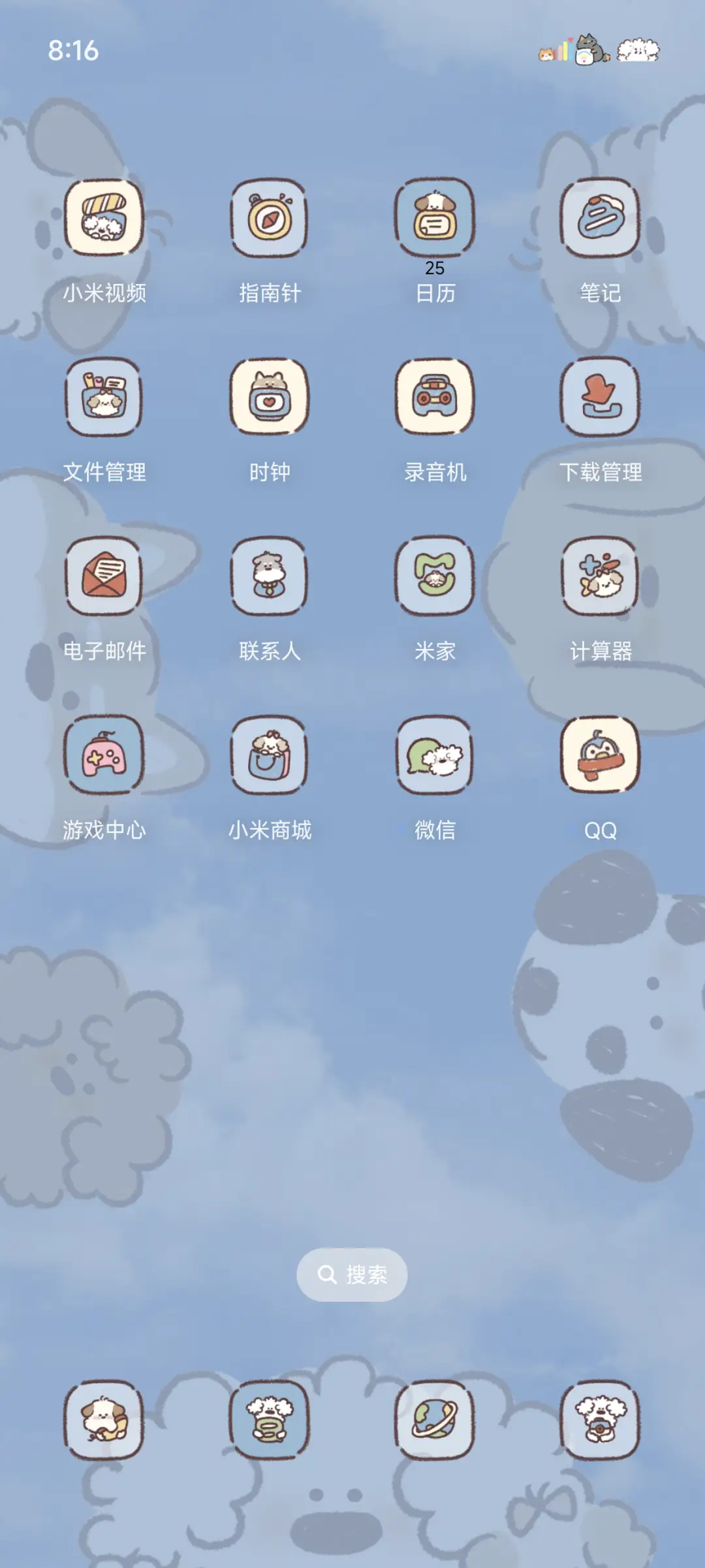The height and width of the screenshot is (1568, 705).
Task: Open the Calculator (计算器)
Action: point(601,580)
